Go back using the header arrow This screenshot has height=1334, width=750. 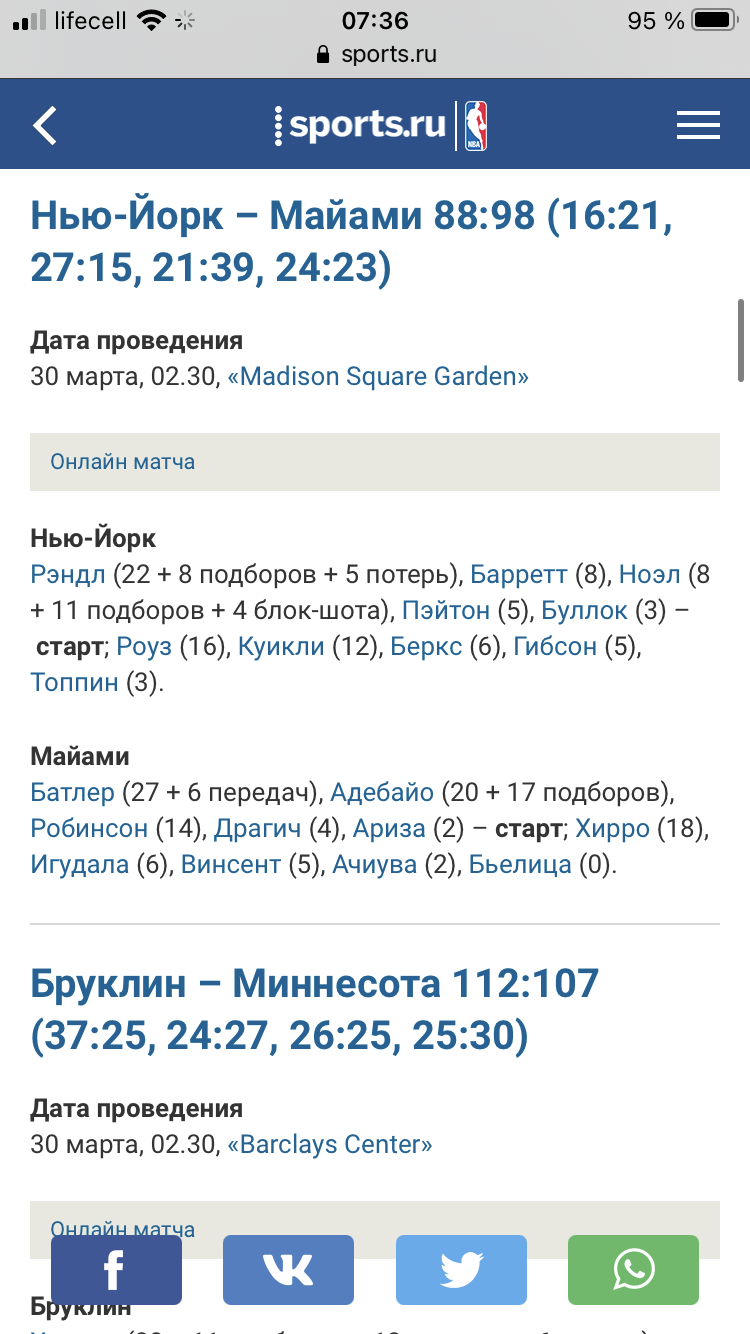click(x=45, y=125)
